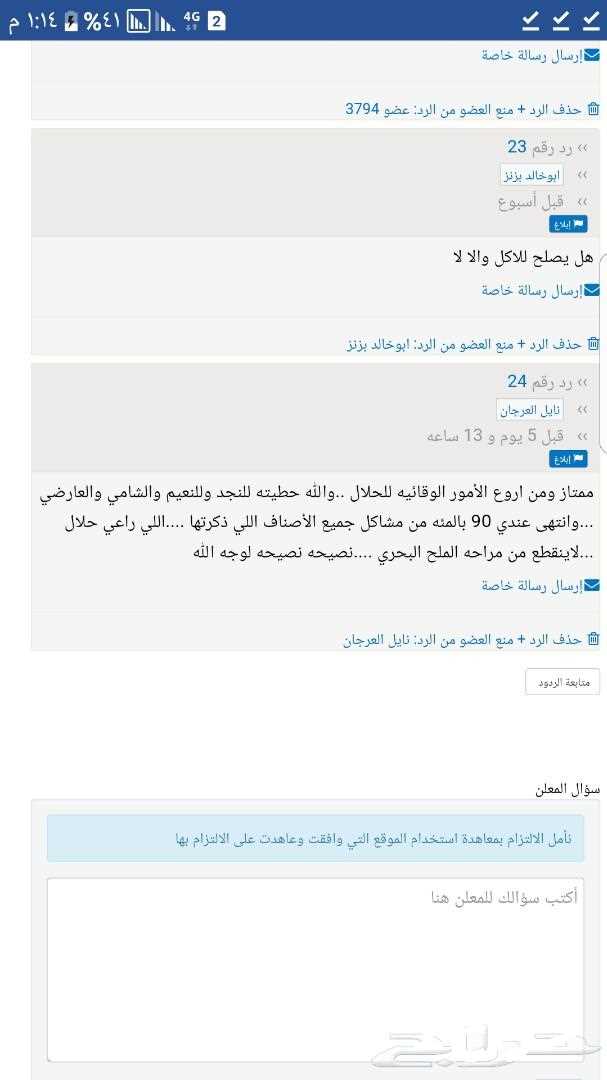
Task: Send private message to نايل العرجان
Action: click(x=541, y=585)
